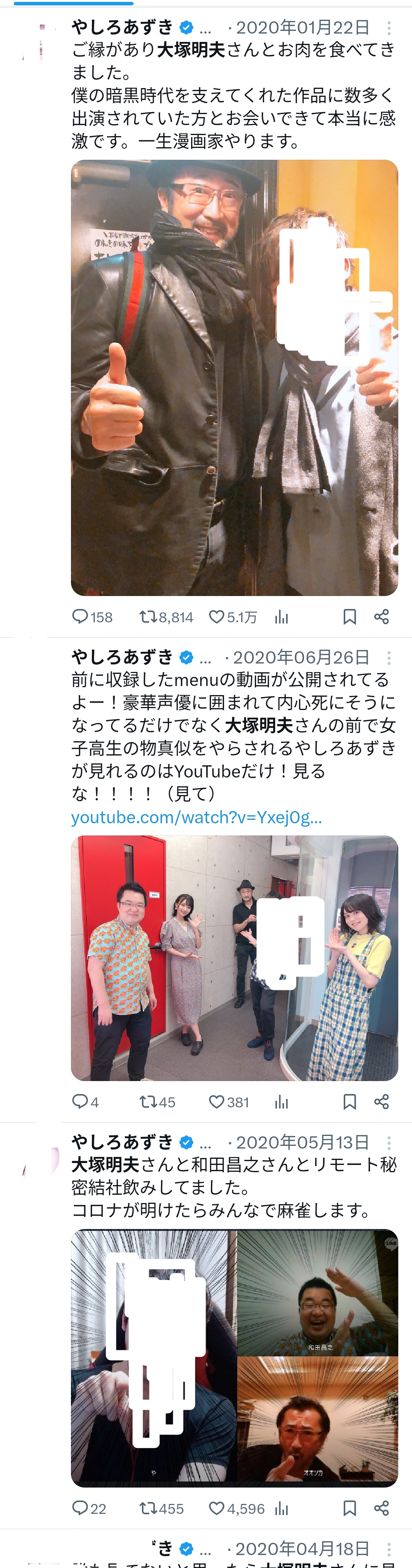Open overflow menu on the 2020年01月22日 tweet
Image resolution: width=412 pixels, height=1568 pixels.
point(389,28)
